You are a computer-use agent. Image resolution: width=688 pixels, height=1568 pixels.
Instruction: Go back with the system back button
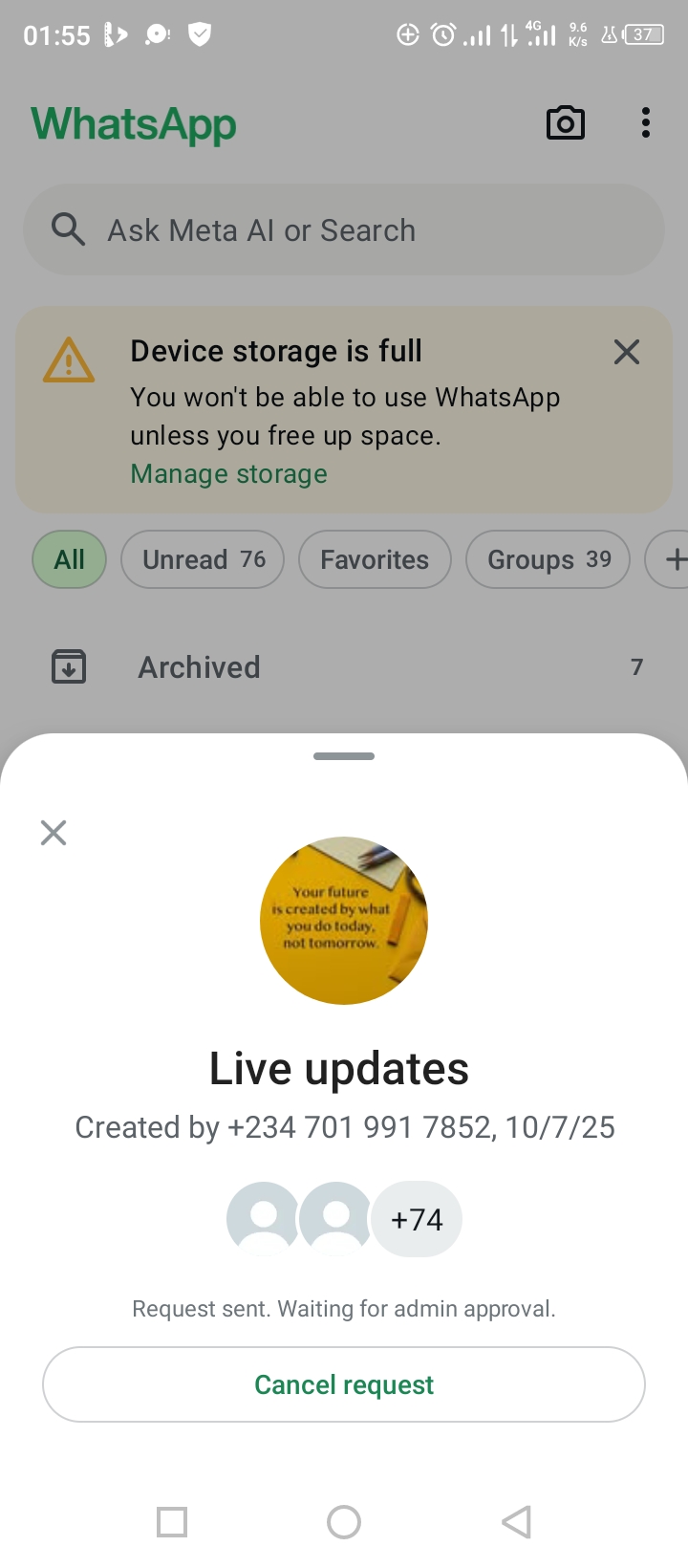tap(516, 1521)
